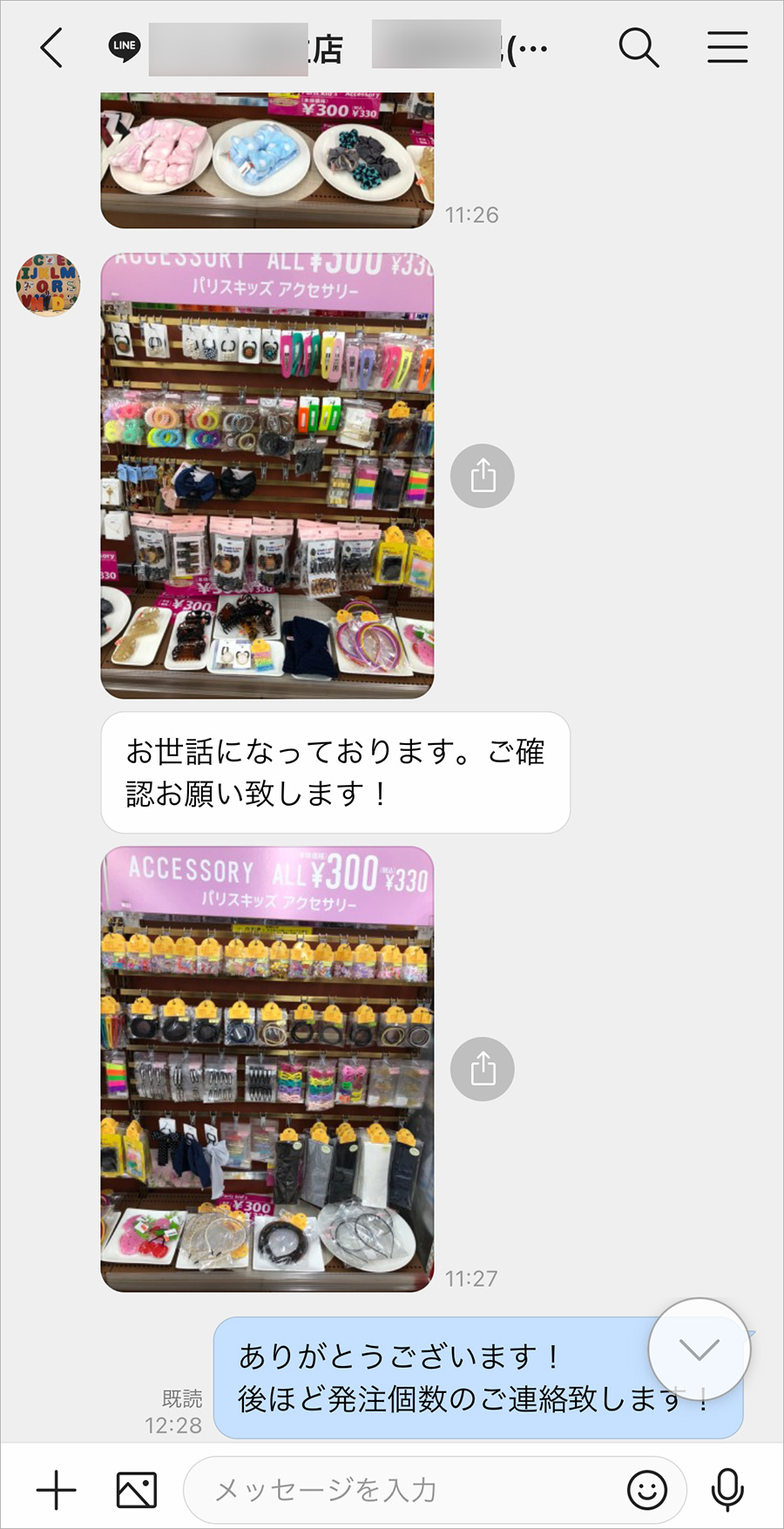Screen dimensions: 784x1529
Task: Open the photo sent at 11:27
Action: click(267, 1069)
